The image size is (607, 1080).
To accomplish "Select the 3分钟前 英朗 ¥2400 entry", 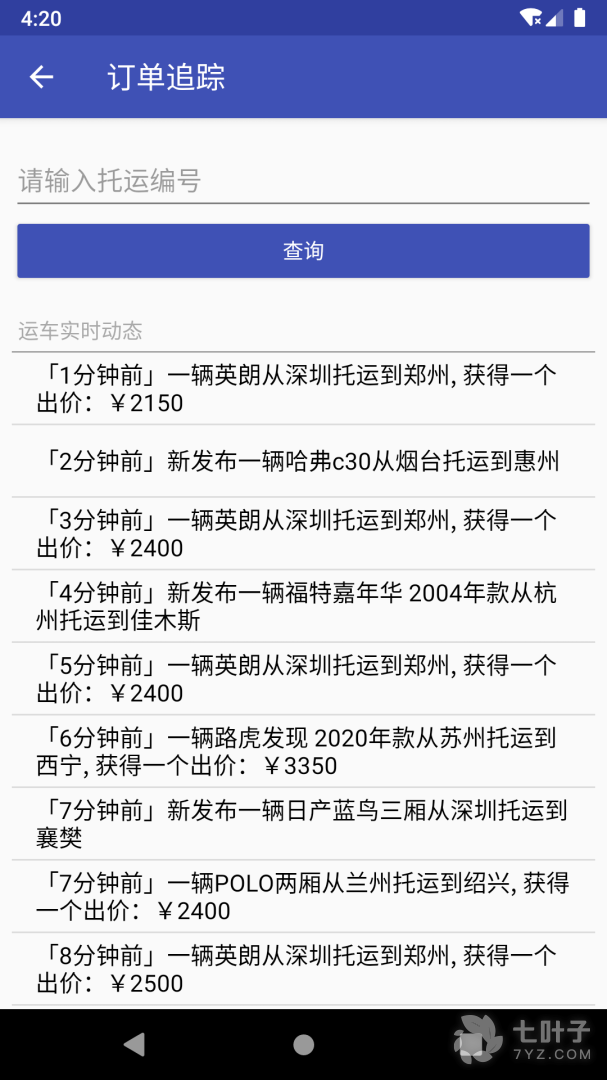I will coord(303,534).
